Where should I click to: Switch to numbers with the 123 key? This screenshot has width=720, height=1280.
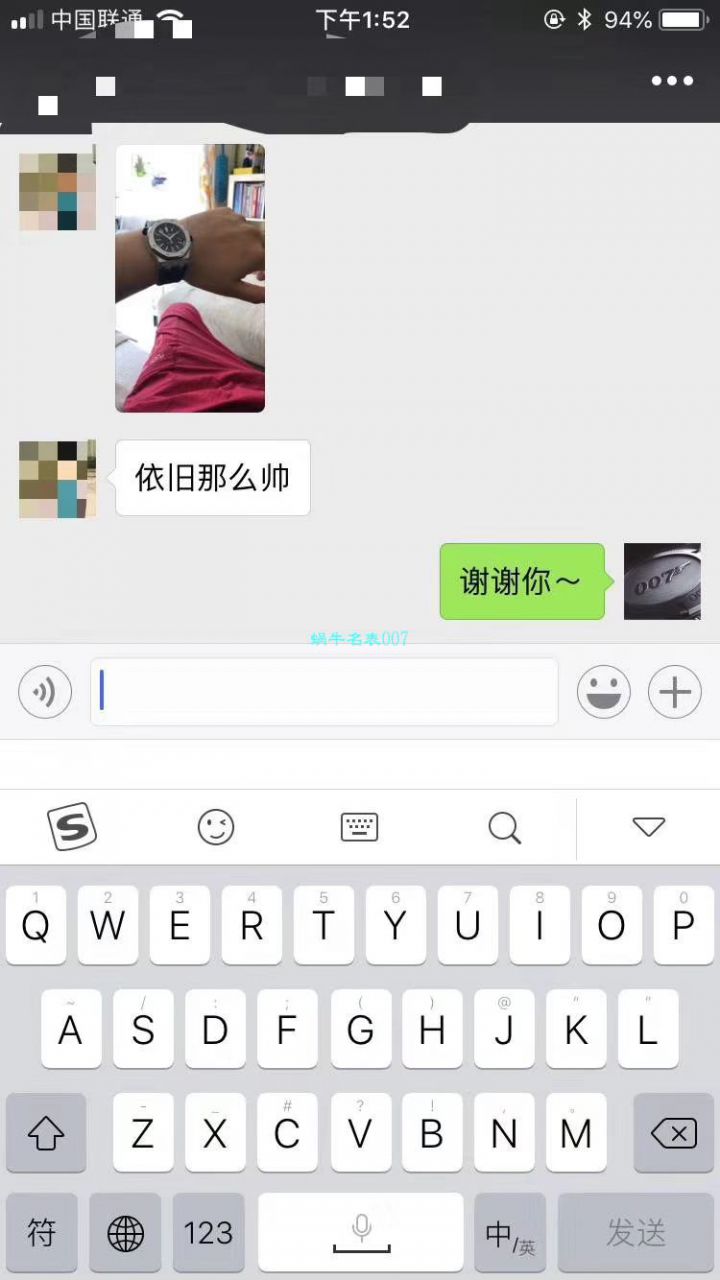[x=208, y=1233]
